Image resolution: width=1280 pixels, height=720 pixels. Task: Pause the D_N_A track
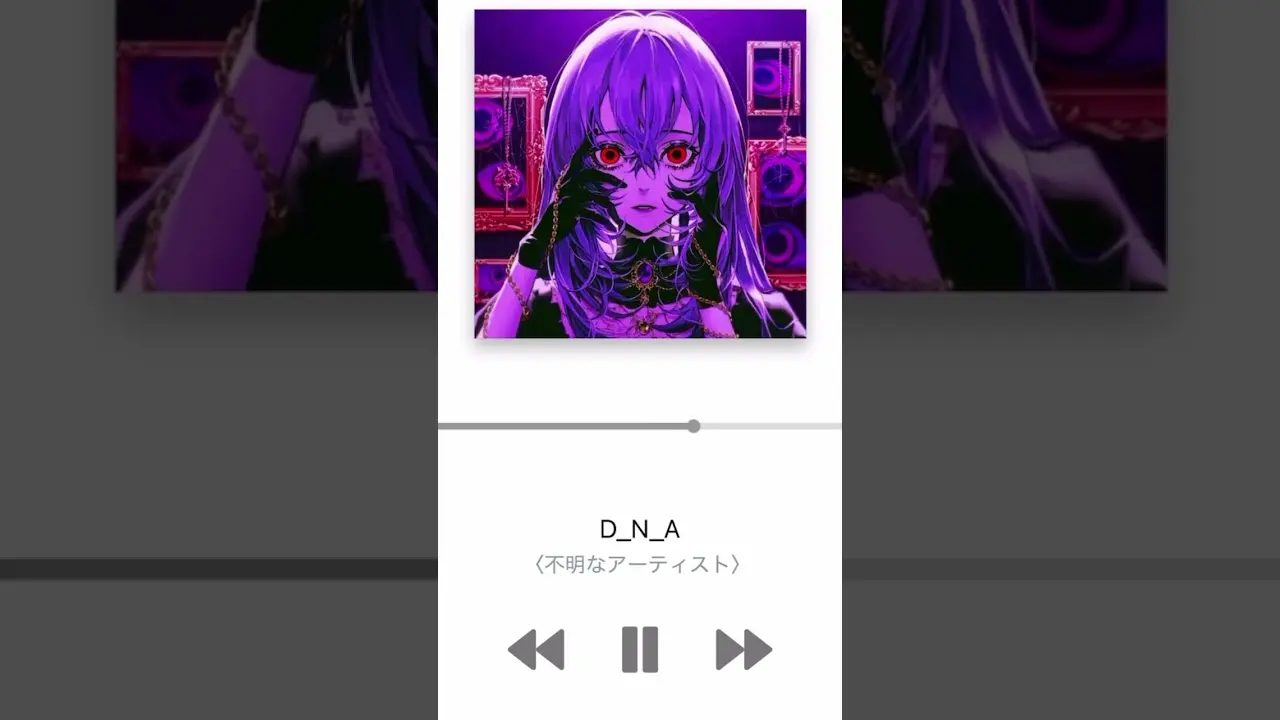(640, 649)
